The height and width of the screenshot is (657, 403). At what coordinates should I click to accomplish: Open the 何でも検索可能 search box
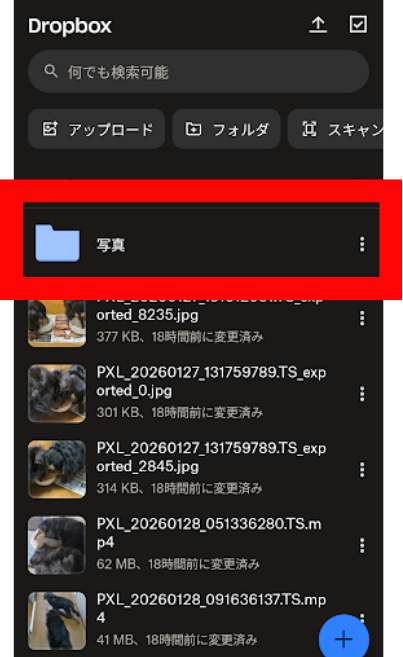(x=198, y=72)
